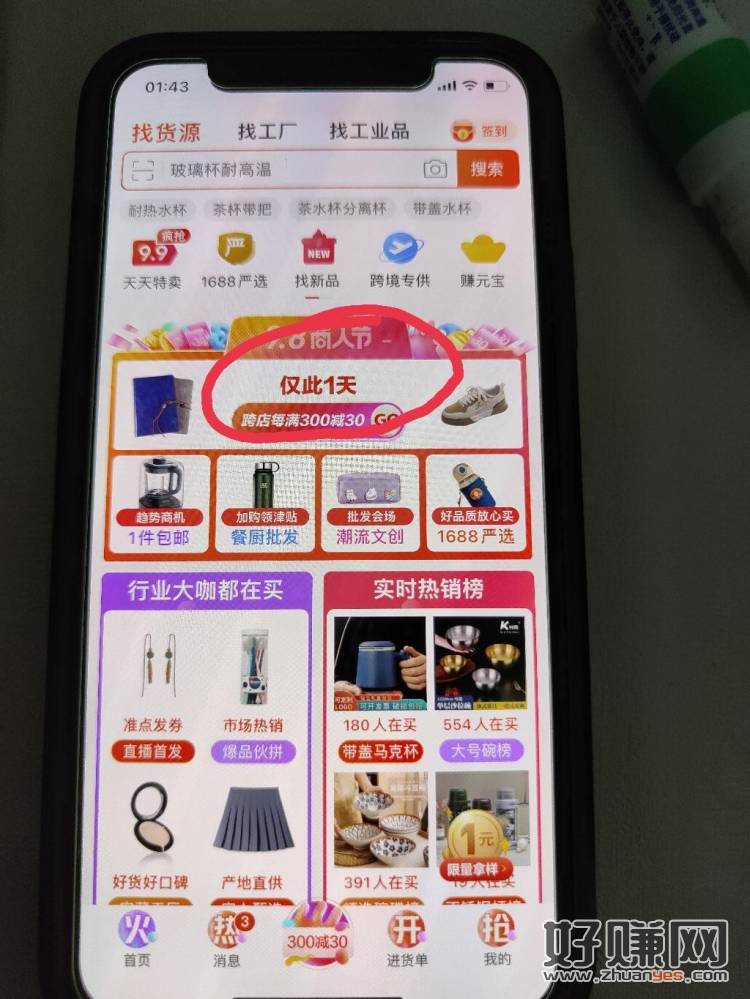Open the 1件包邮 trend card

[159, 503]
